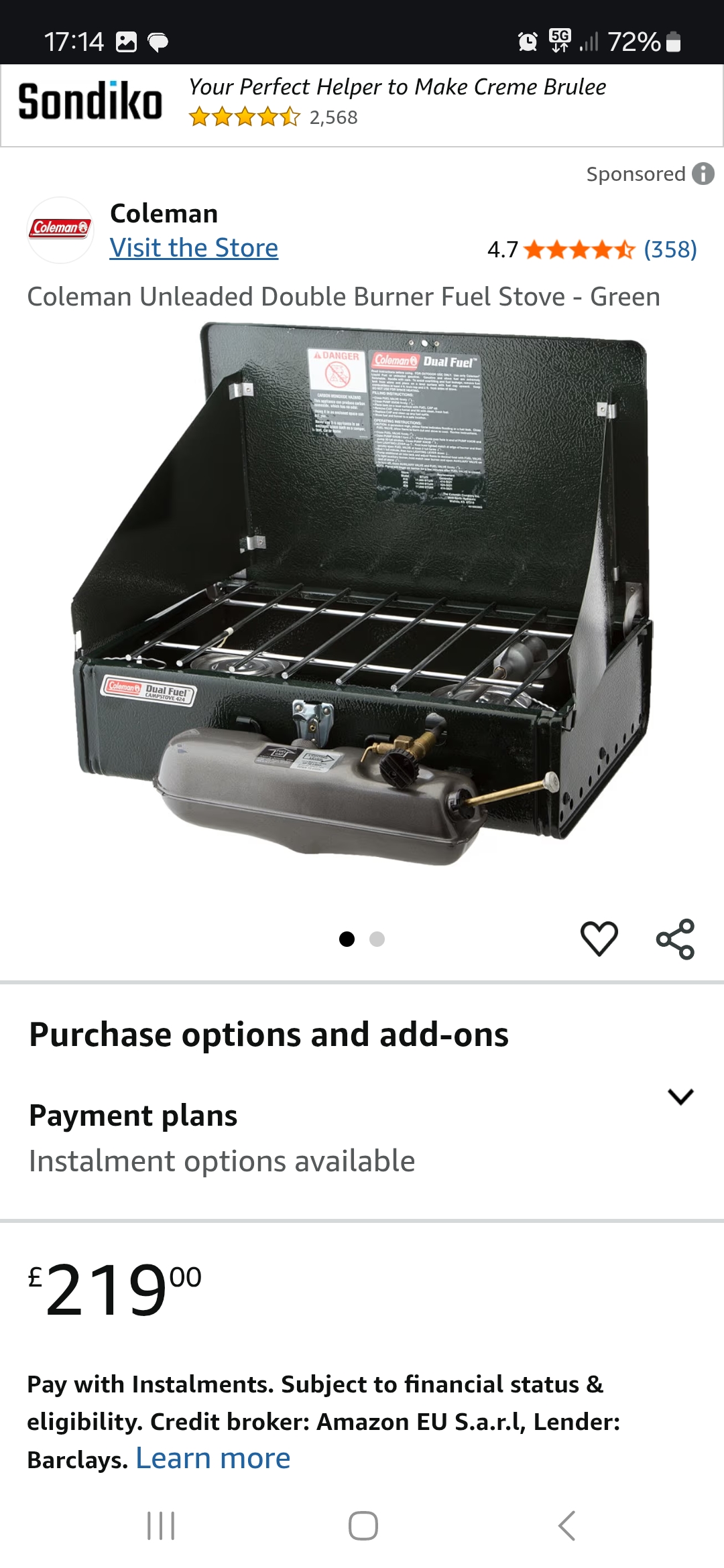Expand the Payment plans section
Image resolution: width=724 pixels, height=1568 pixels.
pyautogui.click(x=680, y=1096)
